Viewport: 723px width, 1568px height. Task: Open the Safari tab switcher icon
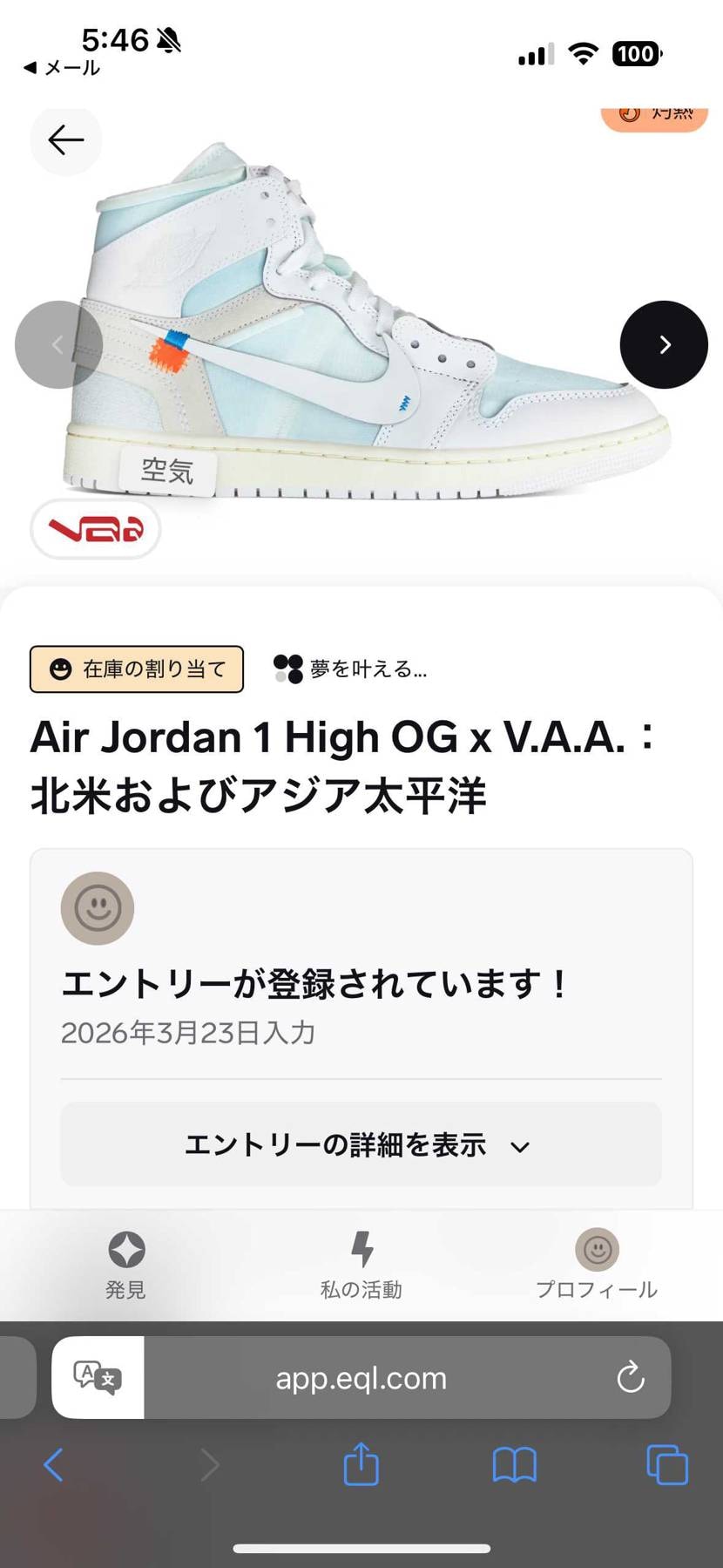666,1465
